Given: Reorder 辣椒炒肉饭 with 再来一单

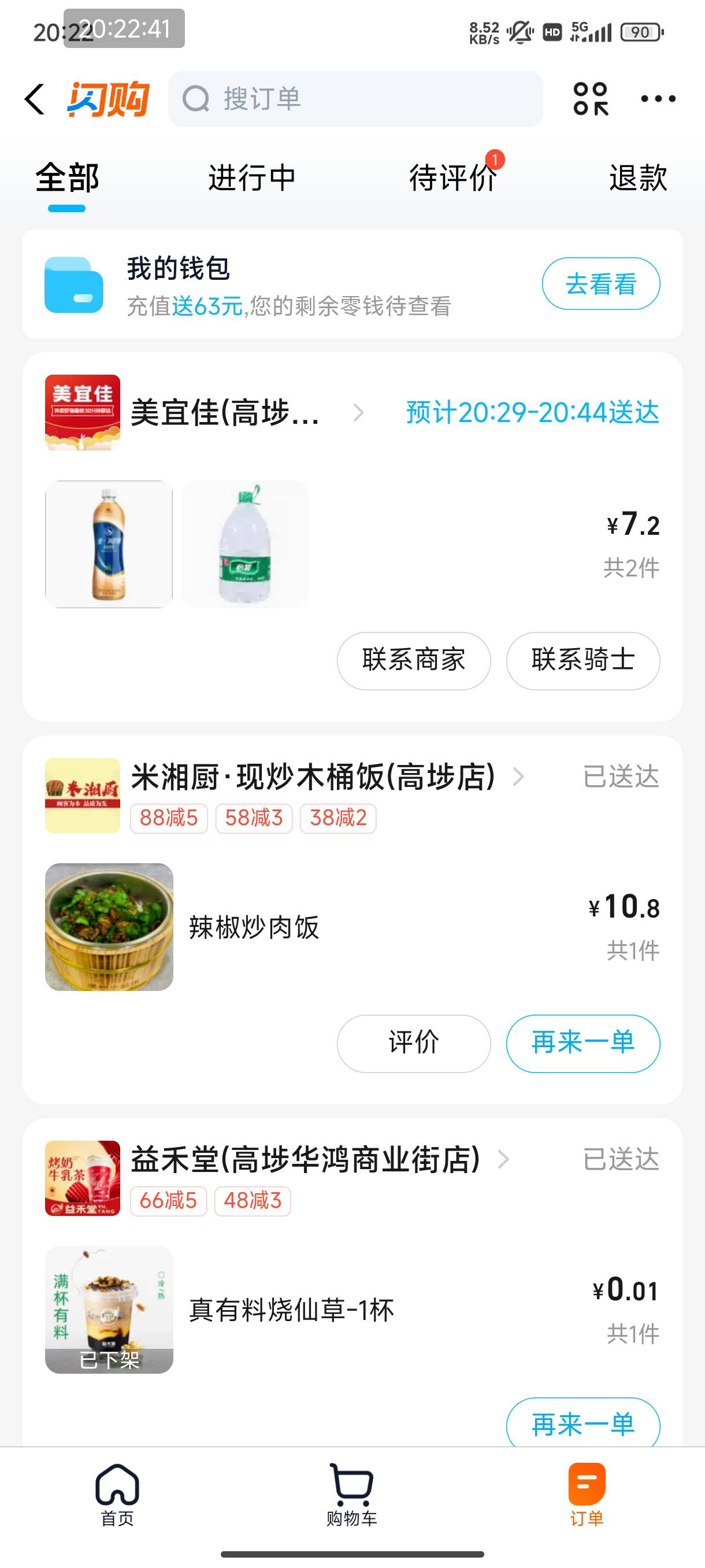Looking at the screenshot, I should click(x=582, y=1043).
